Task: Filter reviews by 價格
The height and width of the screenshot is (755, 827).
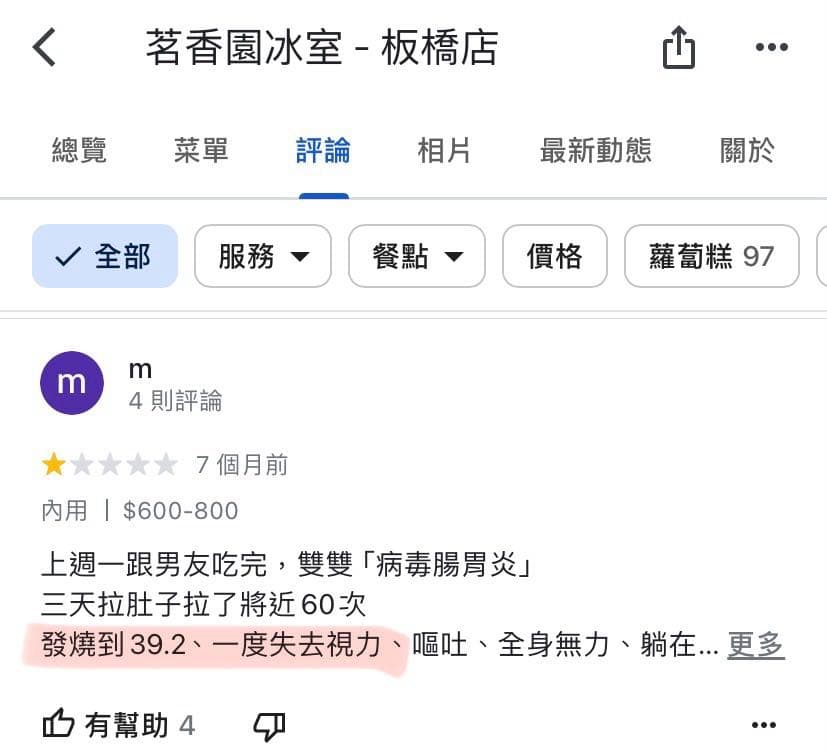Action: coord(554,257)
